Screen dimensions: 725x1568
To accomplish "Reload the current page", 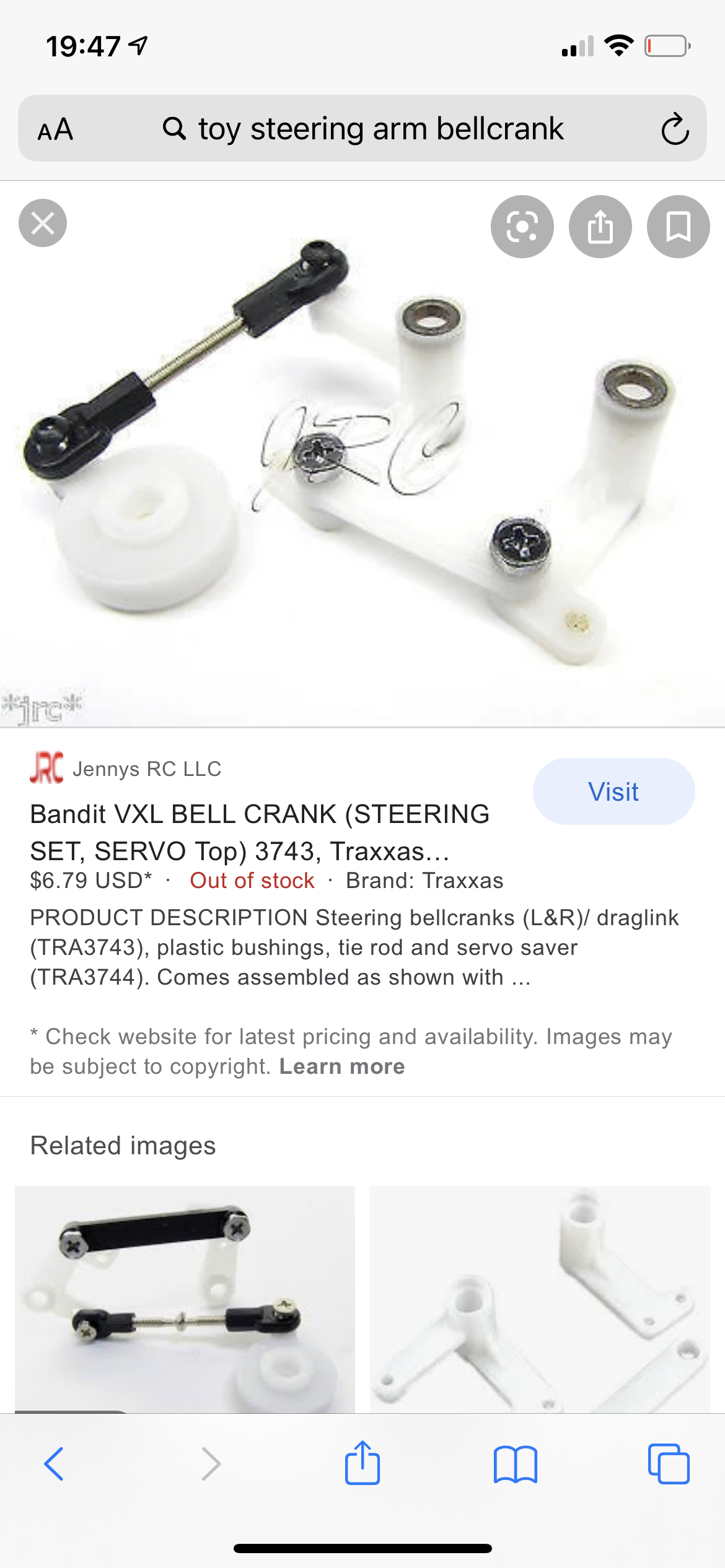I will (675, 129).
